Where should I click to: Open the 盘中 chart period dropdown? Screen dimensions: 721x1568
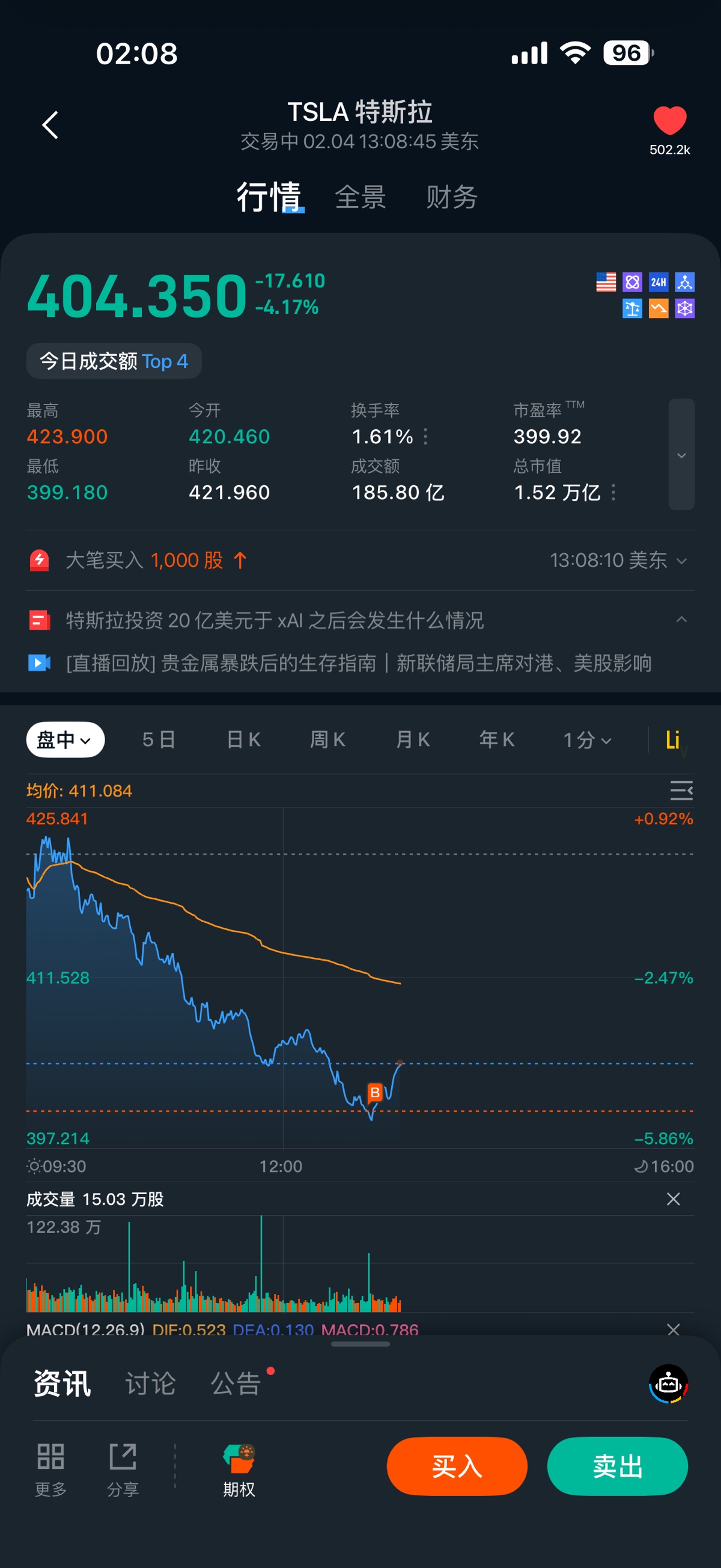pyautogui.click(x=65, y=740)
